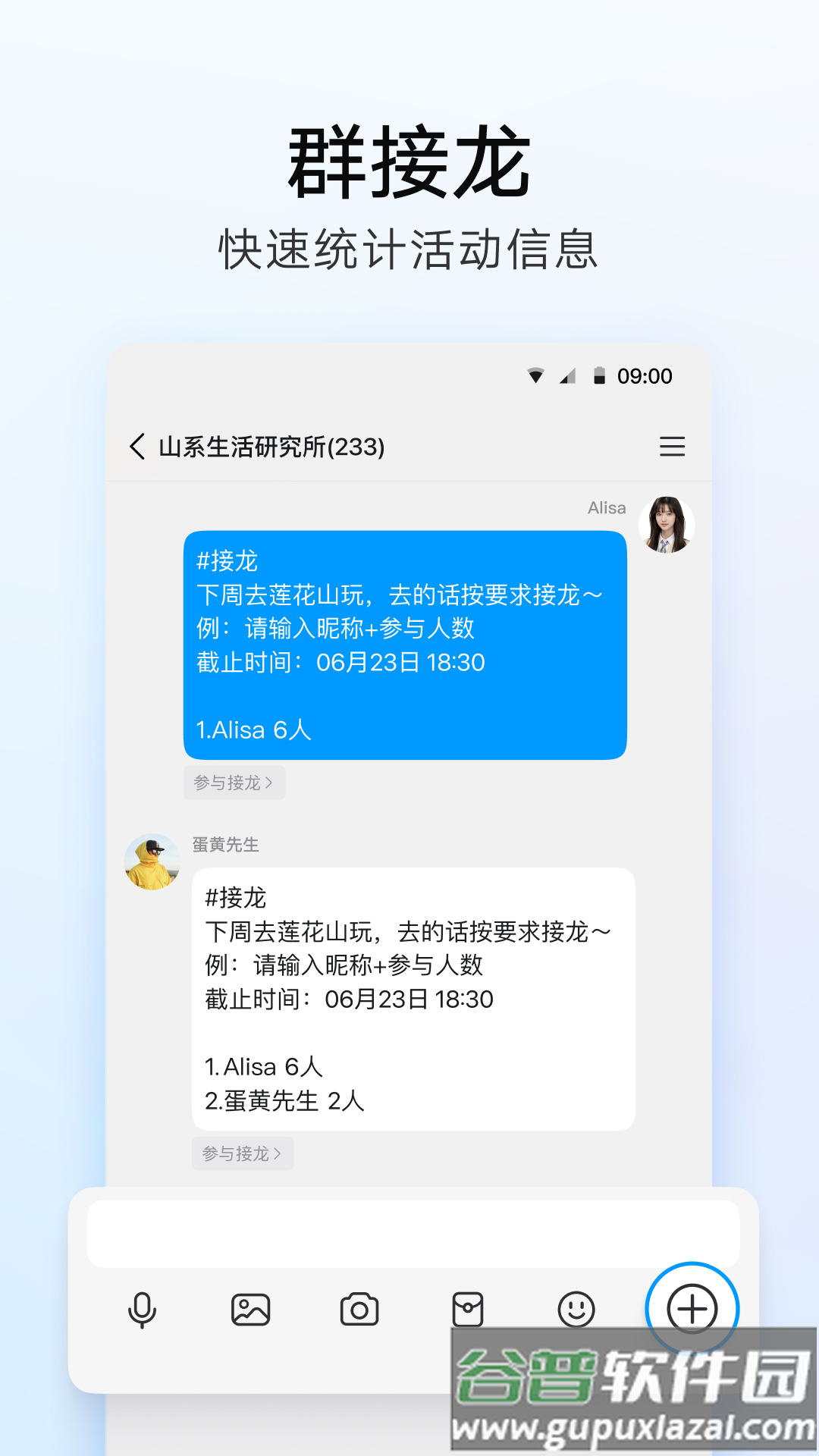This screenshot has height=1456, width=819.
Task: Join the chain via the second 参与接龙 button
Action: (x=241, y=1153)
